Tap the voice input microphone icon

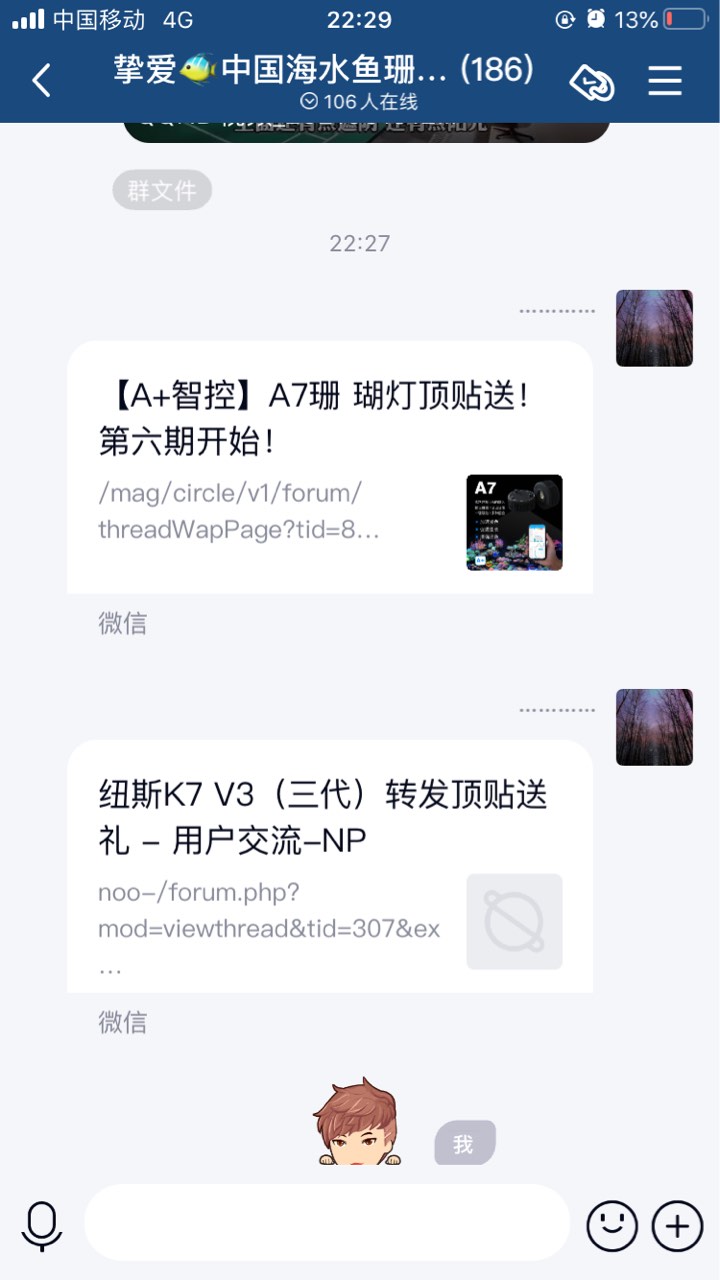click(42, 1225)
